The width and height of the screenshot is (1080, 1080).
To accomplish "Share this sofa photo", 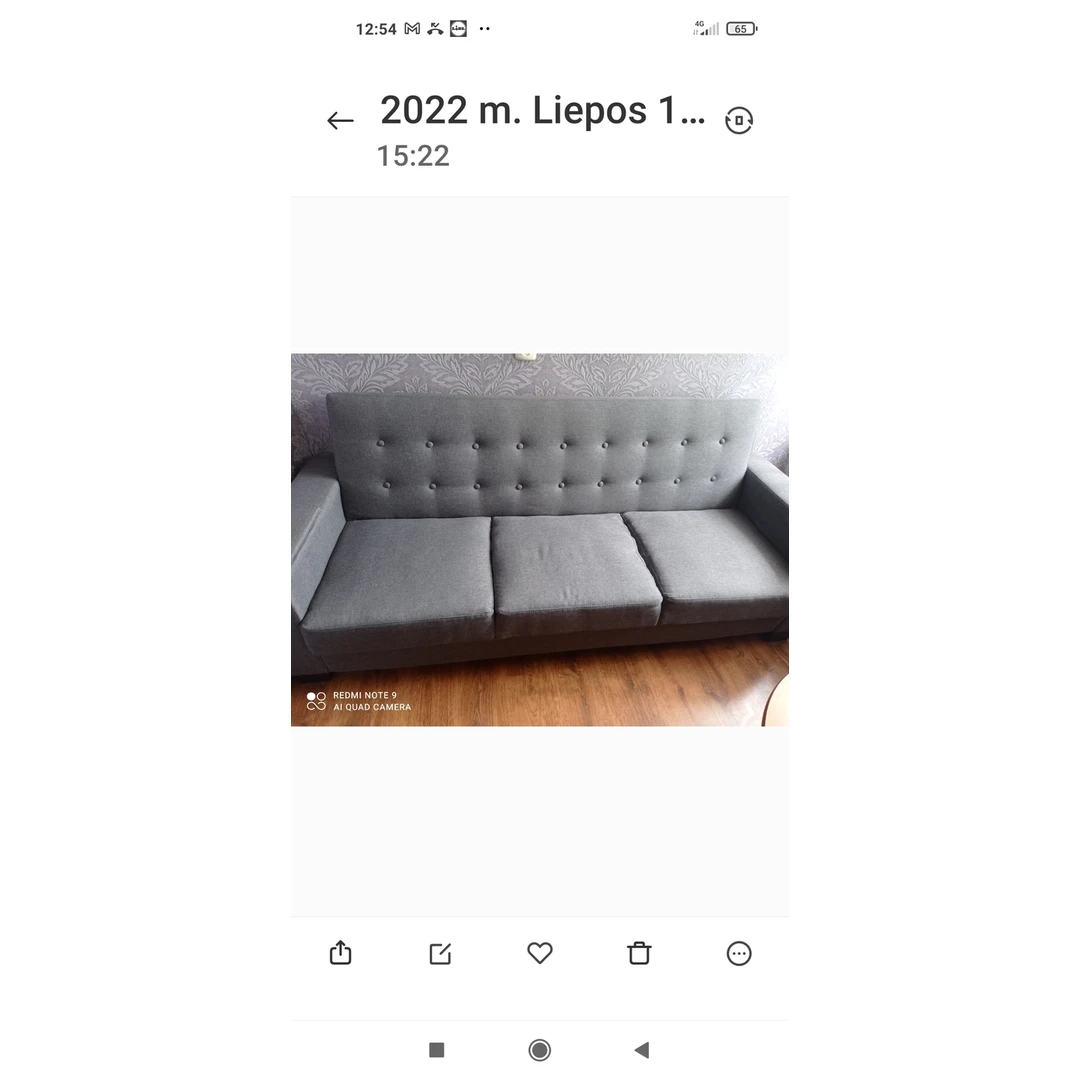I will click(x=340, y=953).
